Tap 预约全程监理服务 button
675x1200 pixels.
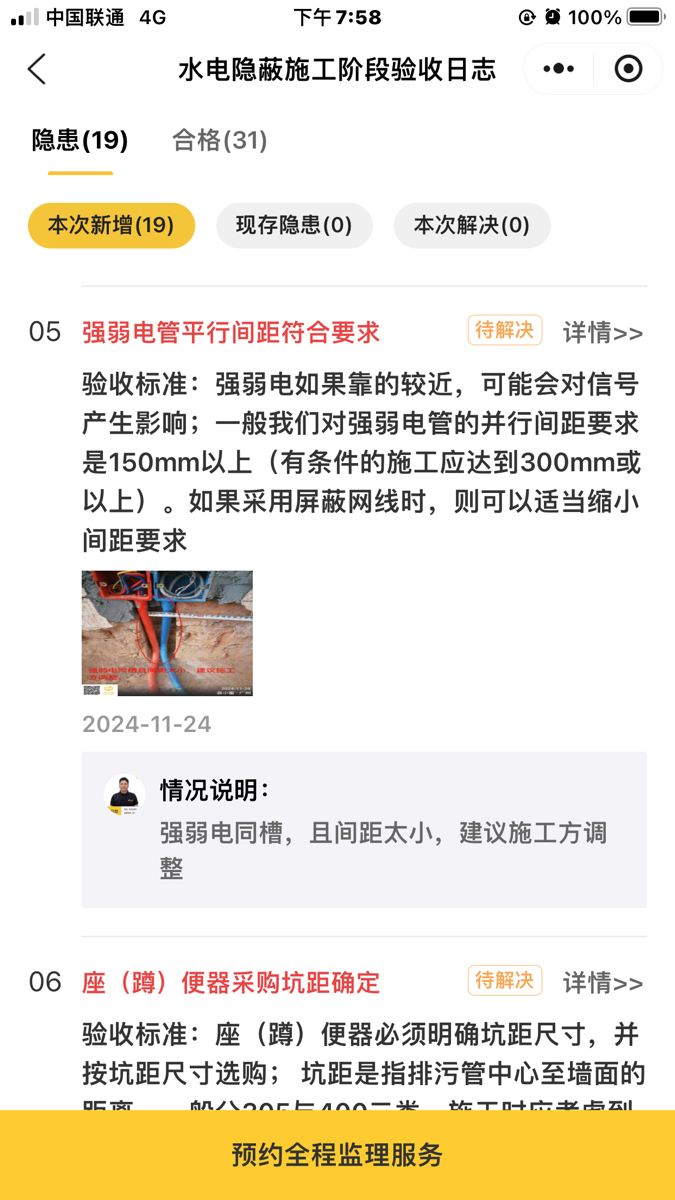(x=337, y=1155)
